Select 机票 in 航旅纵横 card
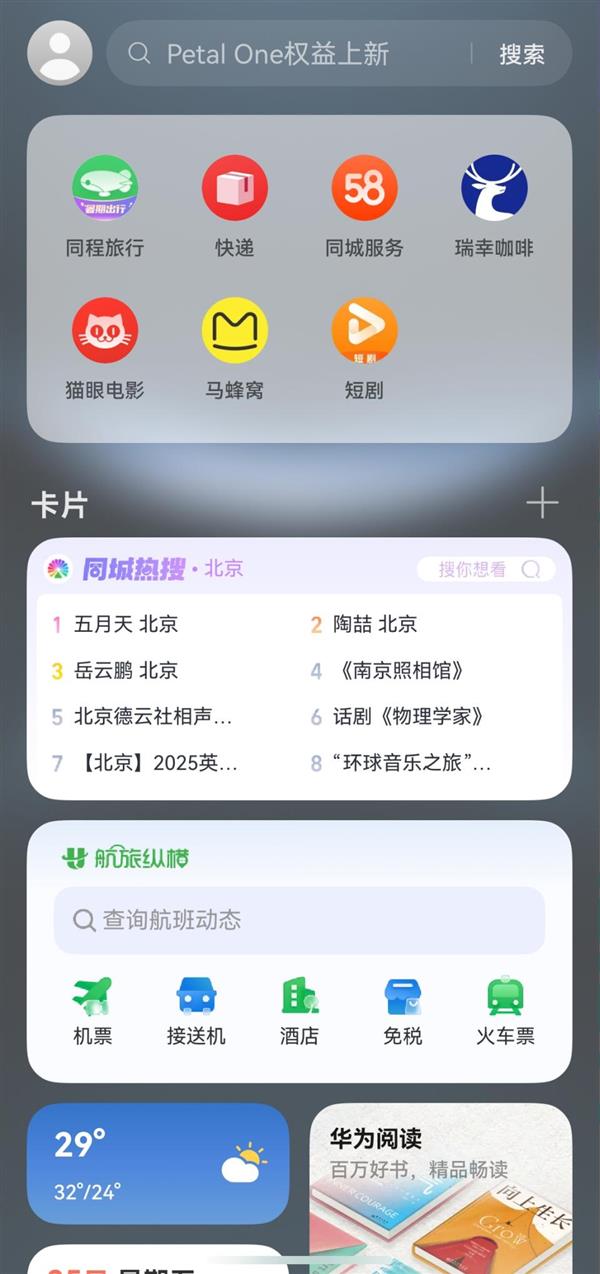The height and width of the screenshot is (1274, 600). 93,1011
